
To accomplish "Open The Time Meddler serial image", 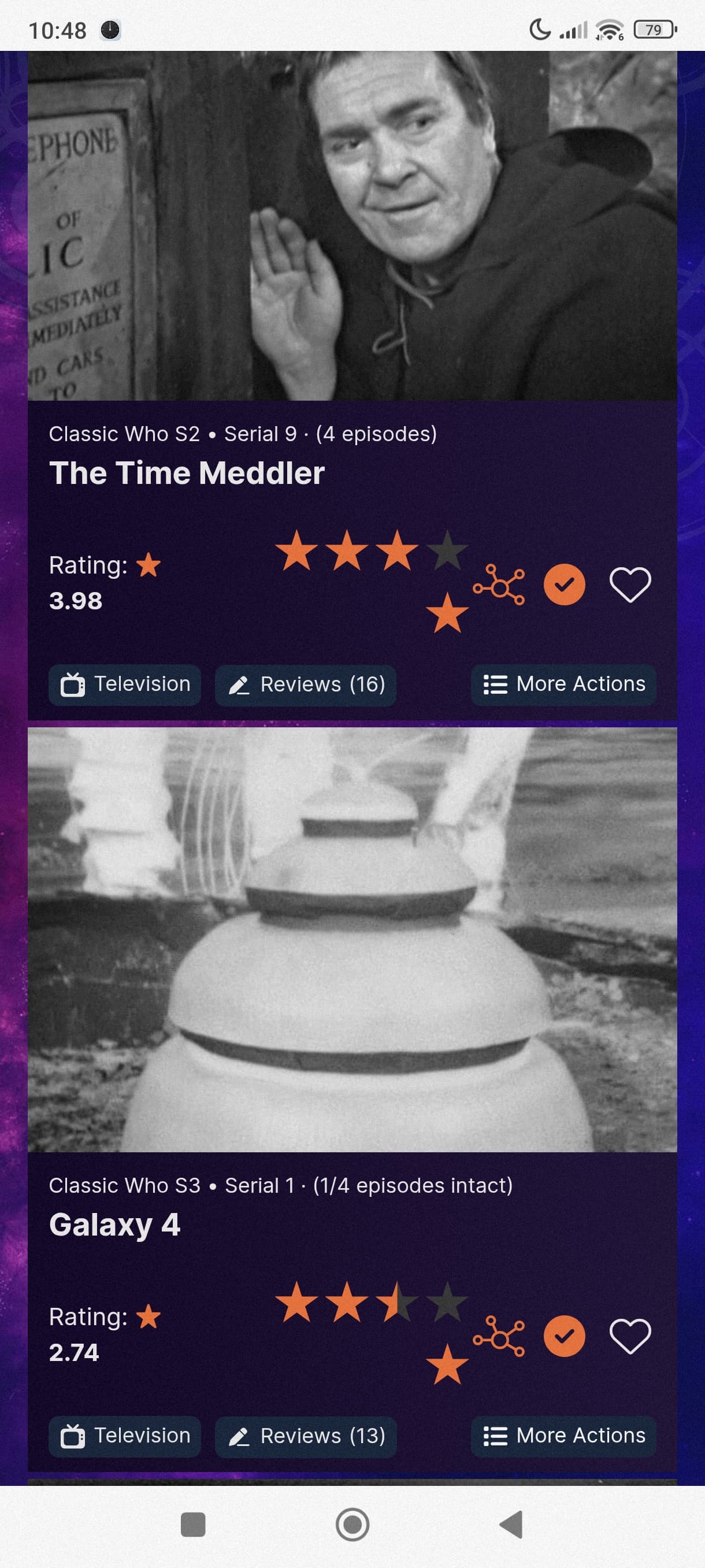I will pos(352,226).
